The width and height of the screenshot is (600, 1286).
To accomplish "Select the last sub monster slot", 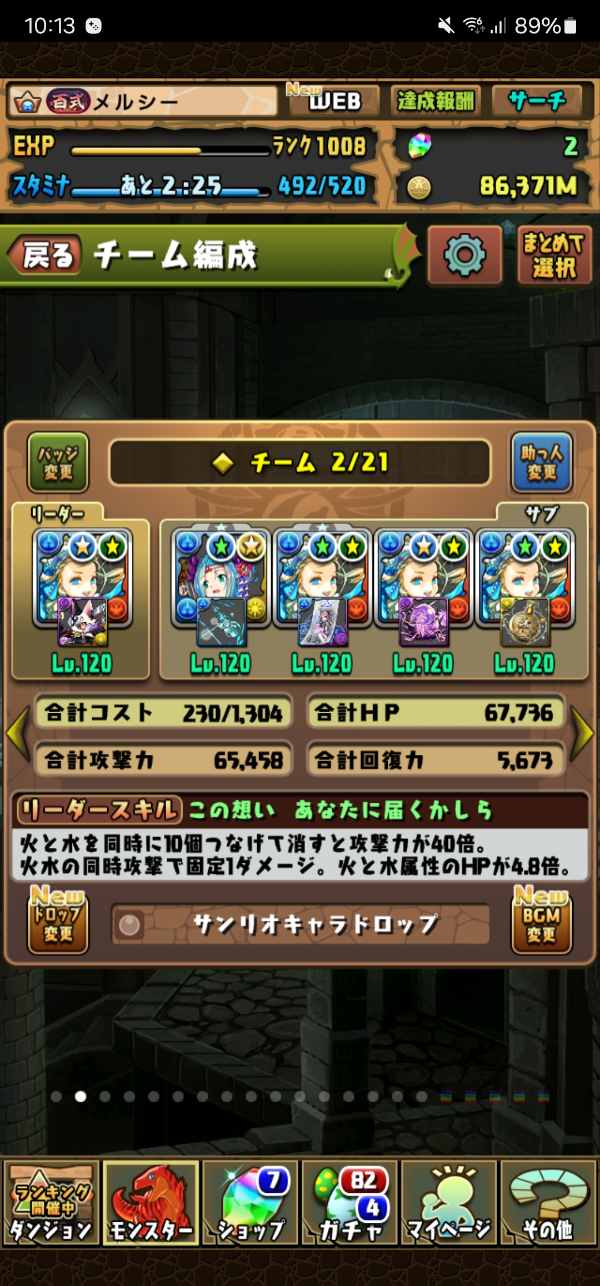I will click(x=524, y=588).
